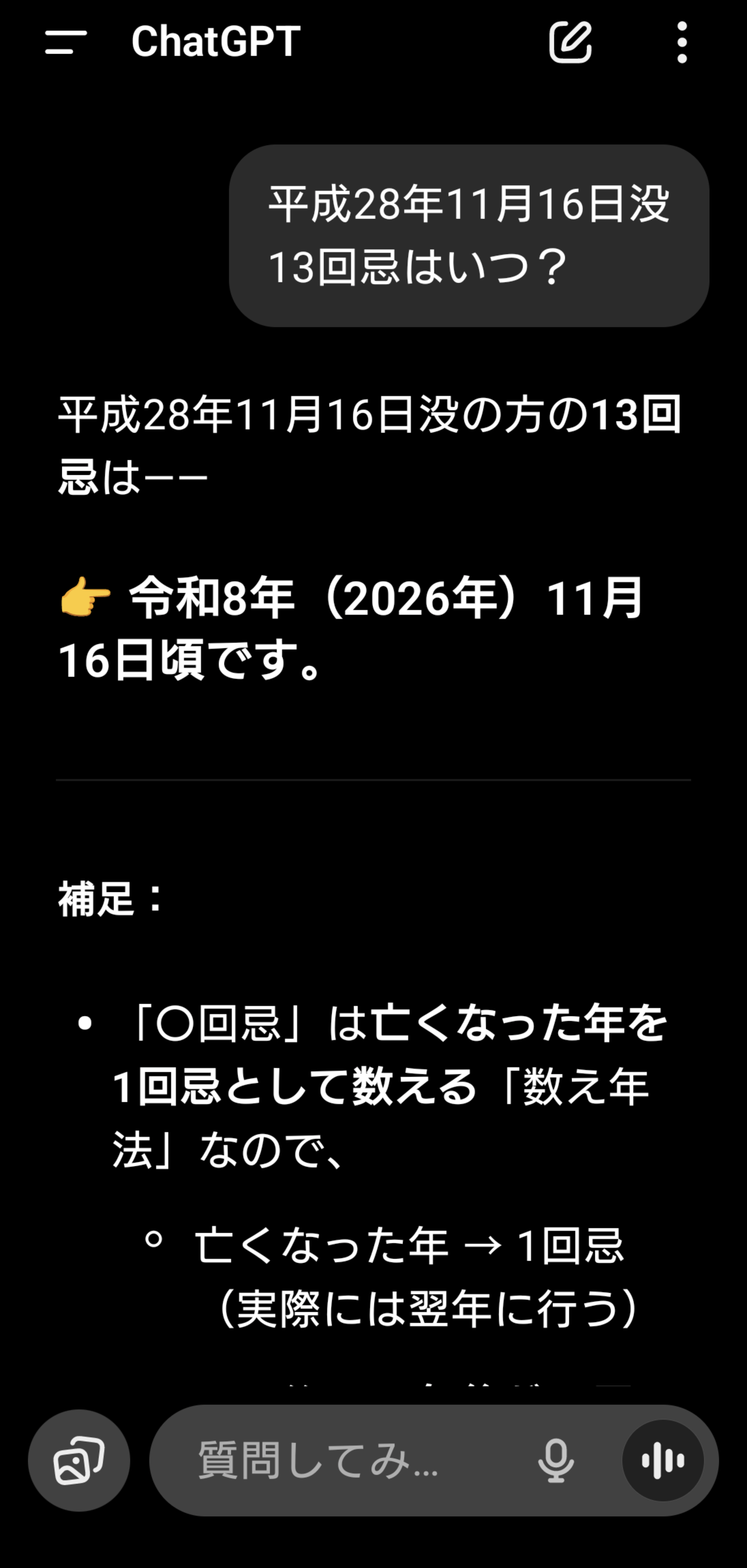Open the three-dot overflow menu
This screenshot has height=1568, width=747.
pos(682,43)
